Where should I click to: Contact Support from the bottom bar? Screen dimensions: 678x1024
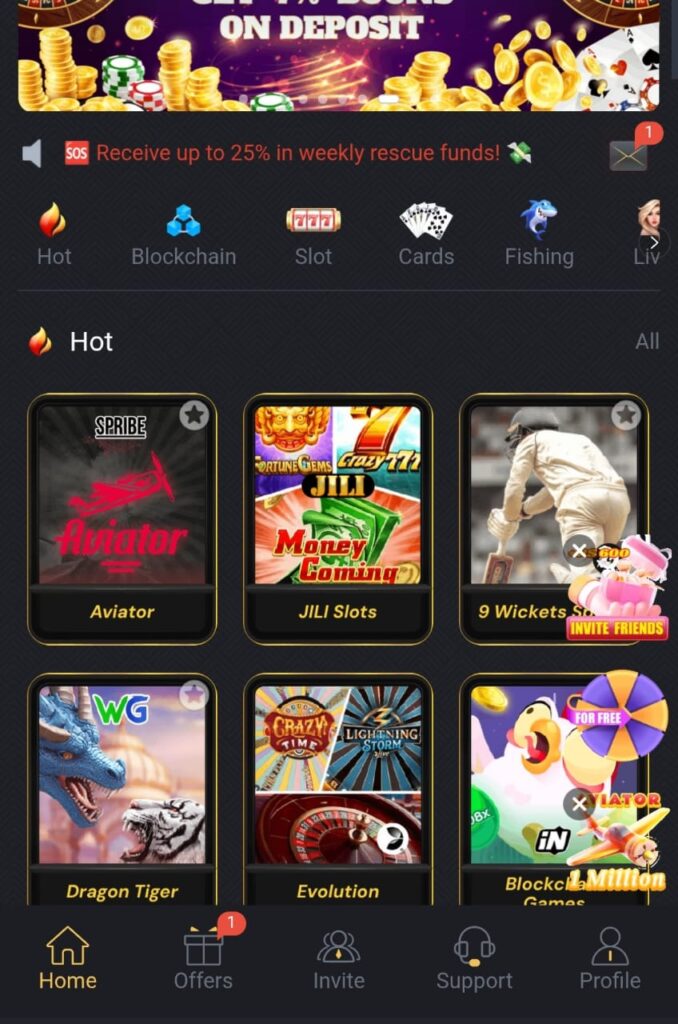pyautogui.click(x=474, y=958)
